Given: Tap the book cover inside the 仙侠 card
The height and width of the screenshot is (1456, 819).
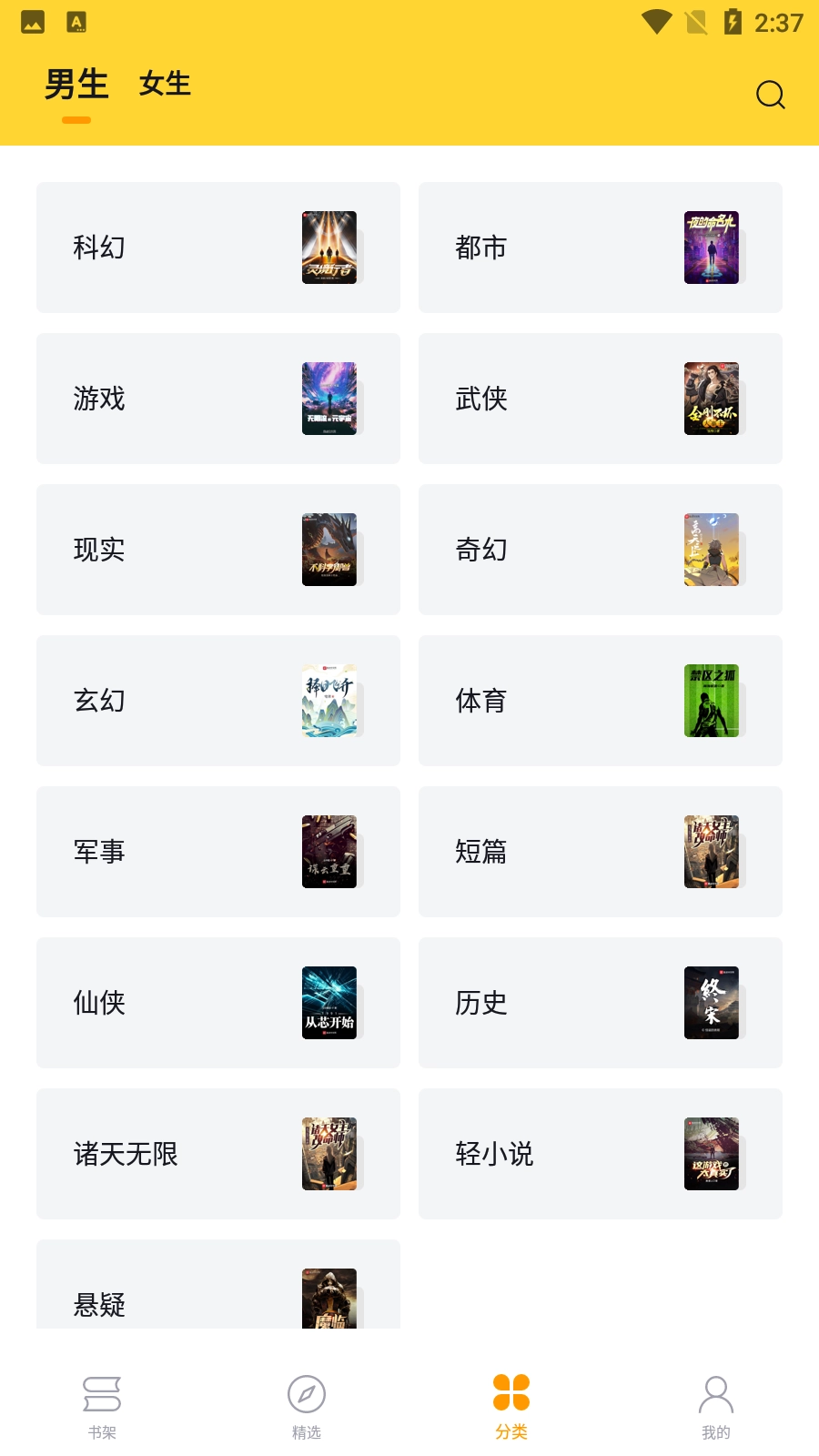Looking at the screenshot, I should [329, 1002].
